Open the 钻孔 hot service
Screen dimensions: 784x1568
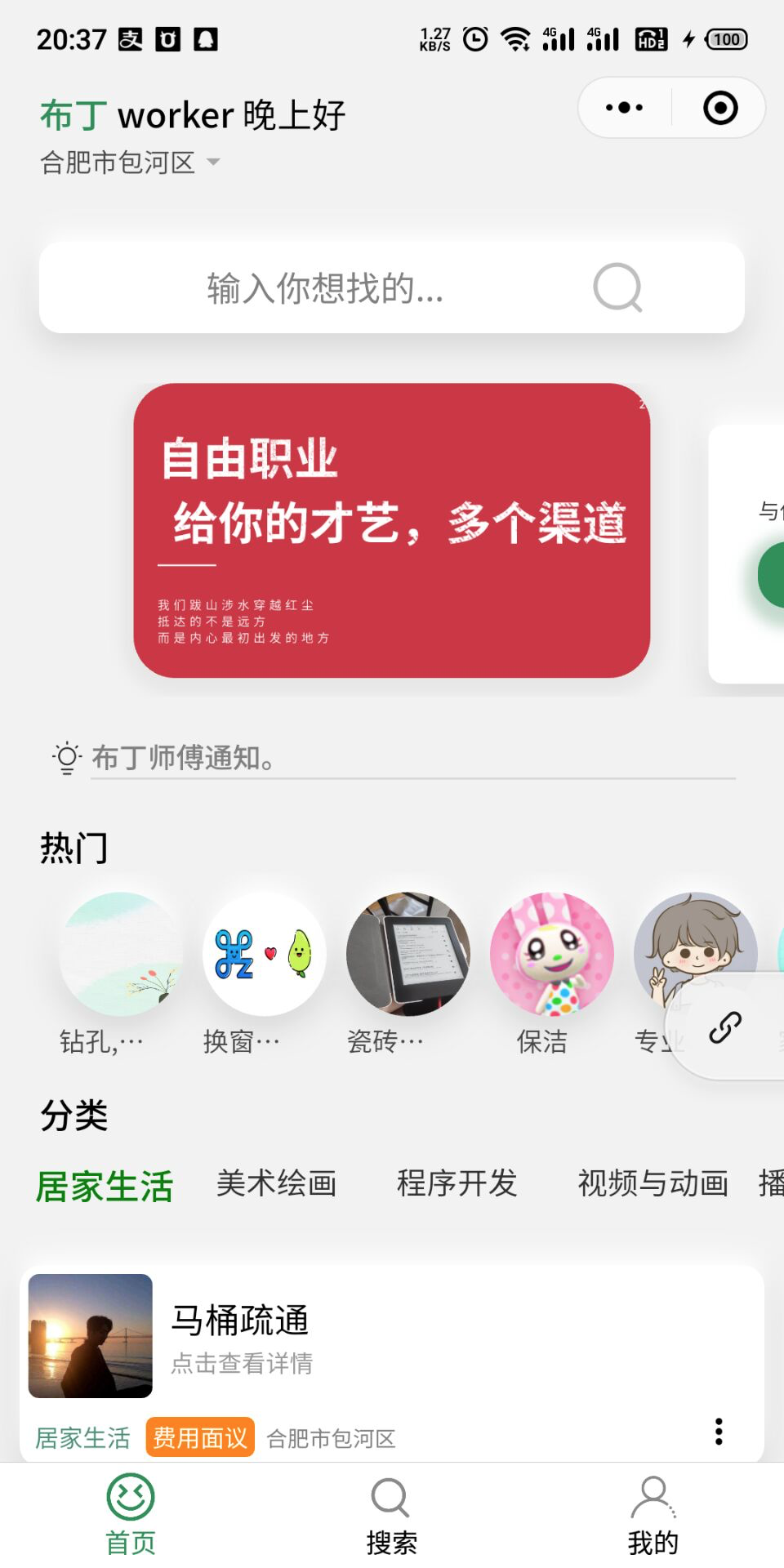121,954
